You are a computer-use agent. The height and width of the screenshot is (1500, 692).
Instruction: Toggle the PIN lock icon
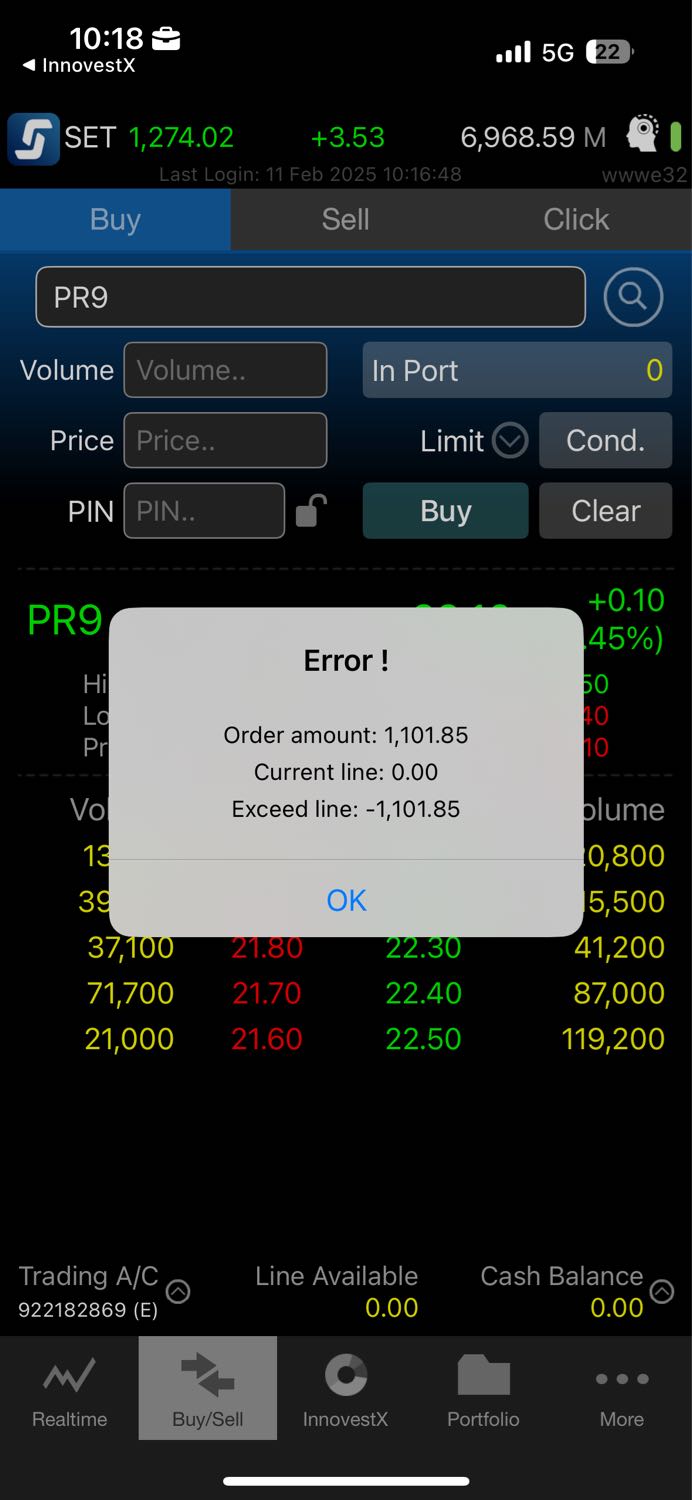311,511
